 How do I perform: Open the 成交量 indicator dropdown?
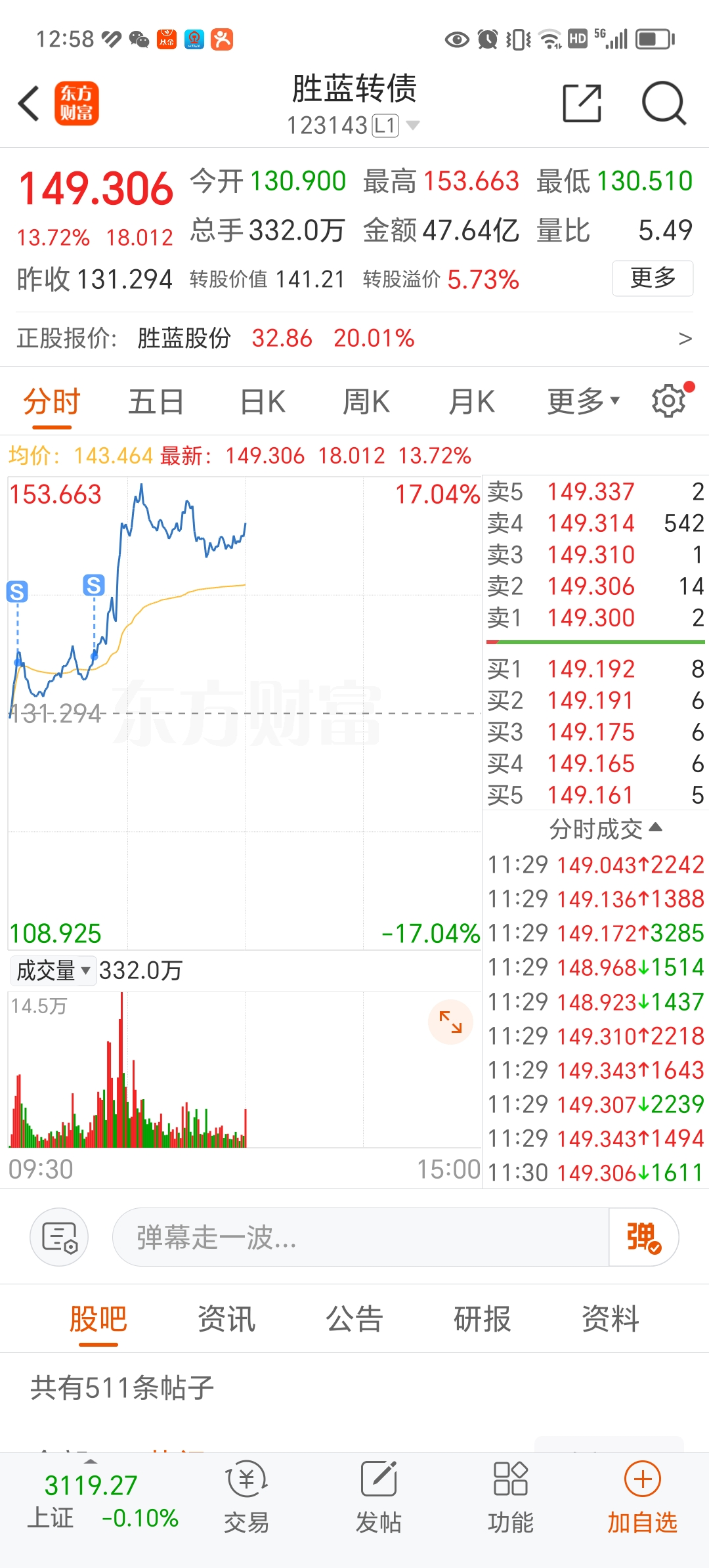(x=53, y=970)
